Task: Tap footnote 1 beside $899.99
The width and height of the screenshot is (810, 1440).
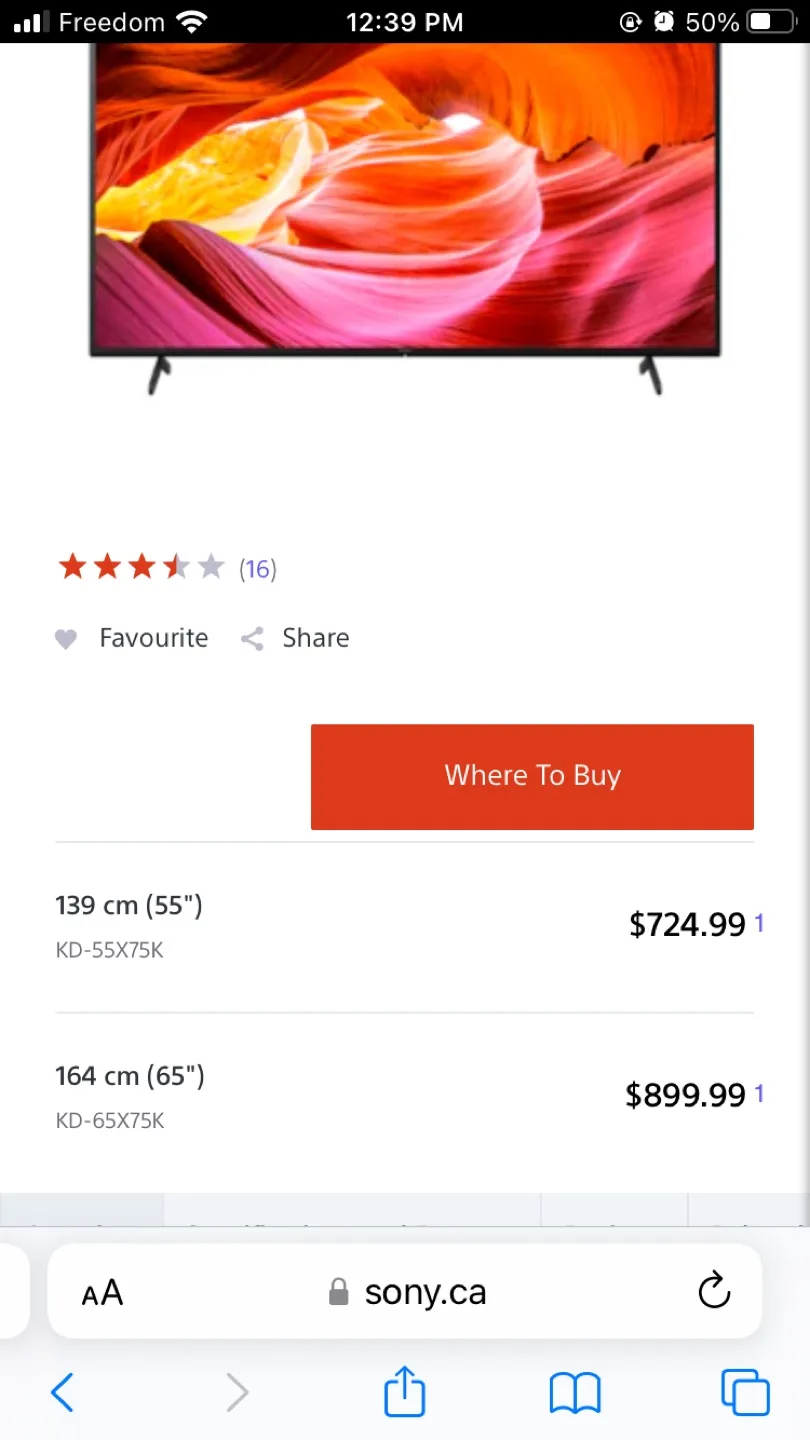Action: 759,1094
